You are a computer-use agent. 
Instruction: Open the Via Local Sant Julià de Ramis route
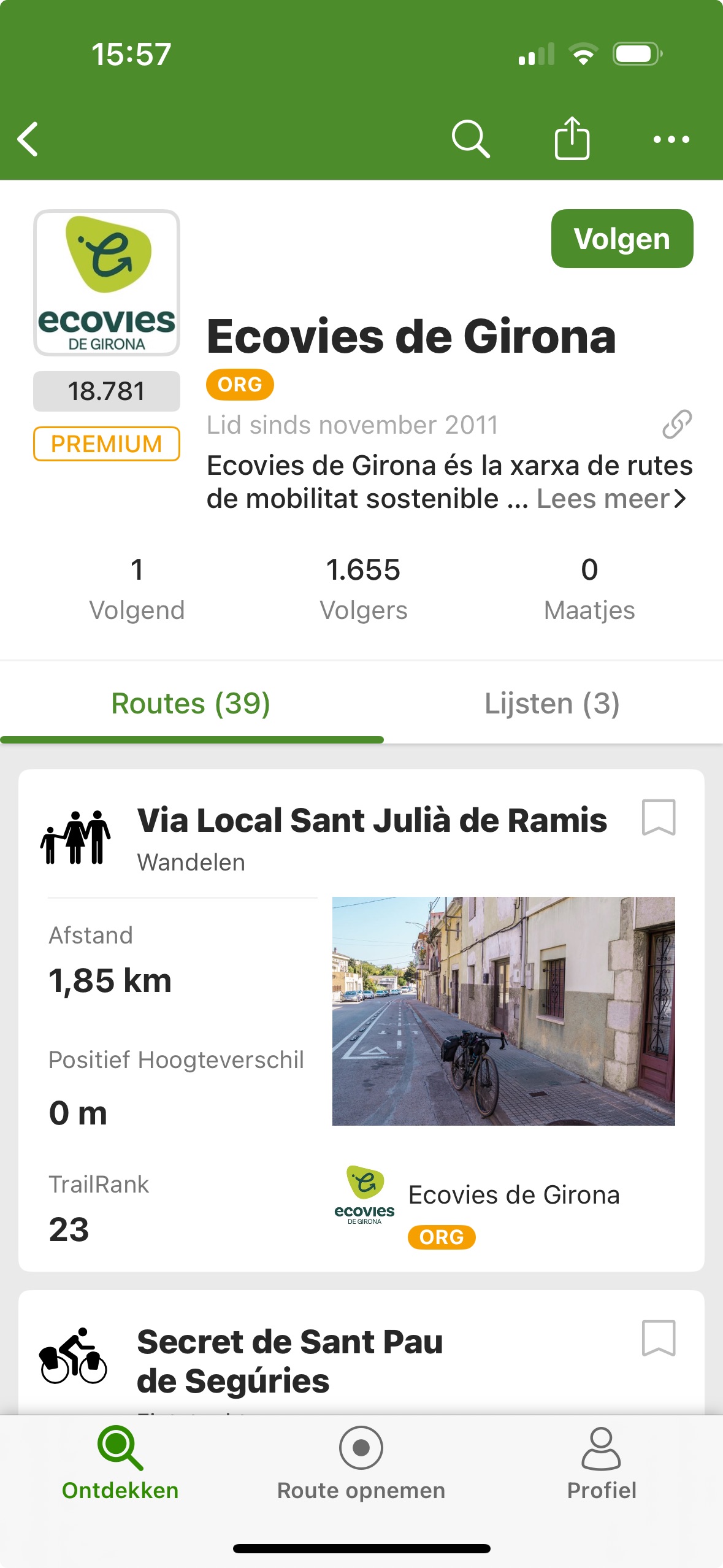[372, 821]
